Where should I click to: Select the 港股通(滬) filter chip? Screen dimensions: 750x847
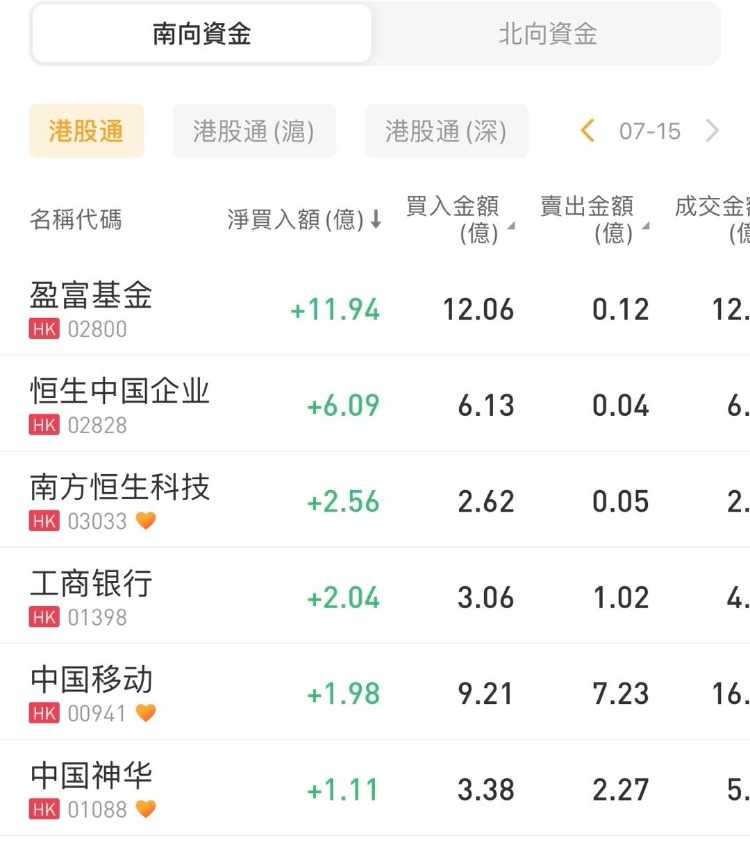point(254,131)
